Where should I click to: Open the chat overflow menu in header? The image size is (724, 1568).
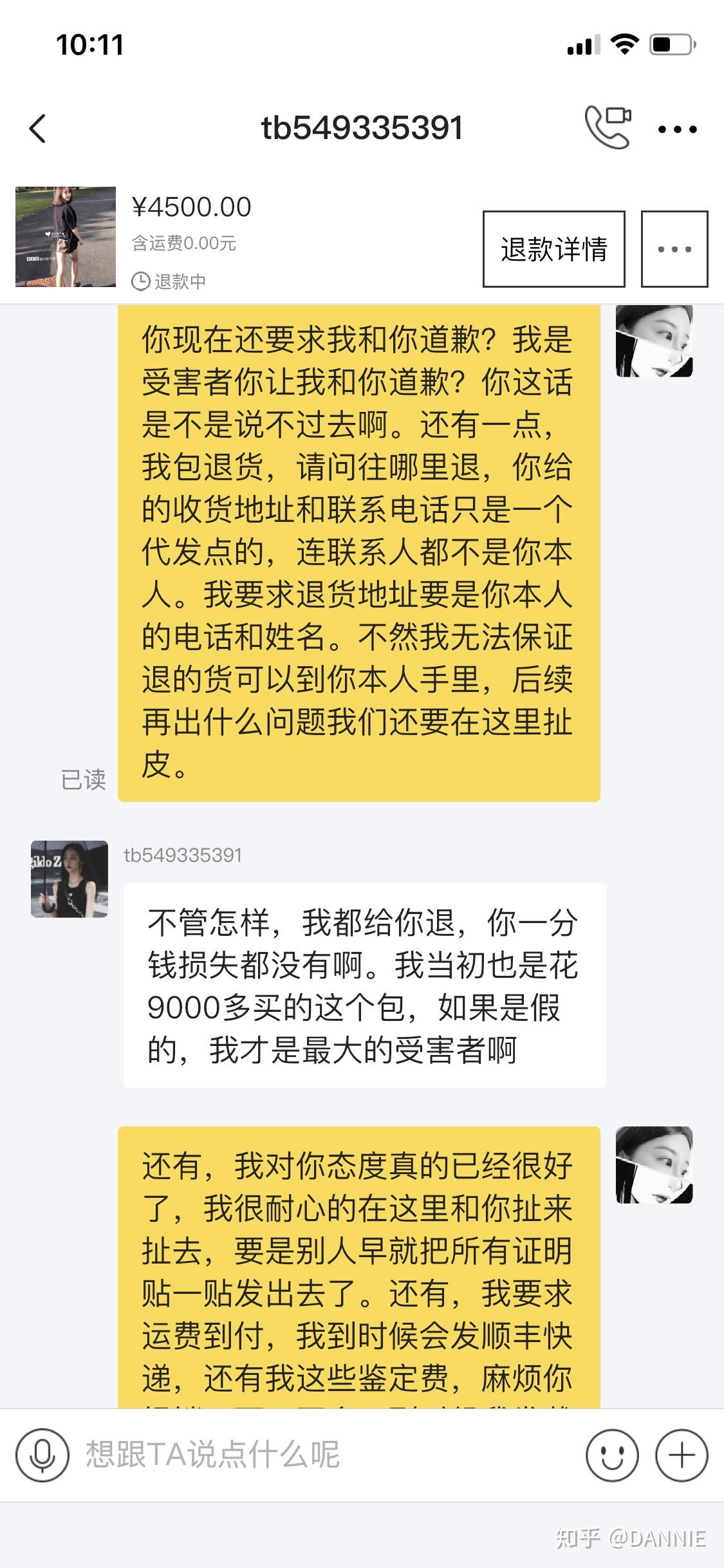tap(677, 129)
